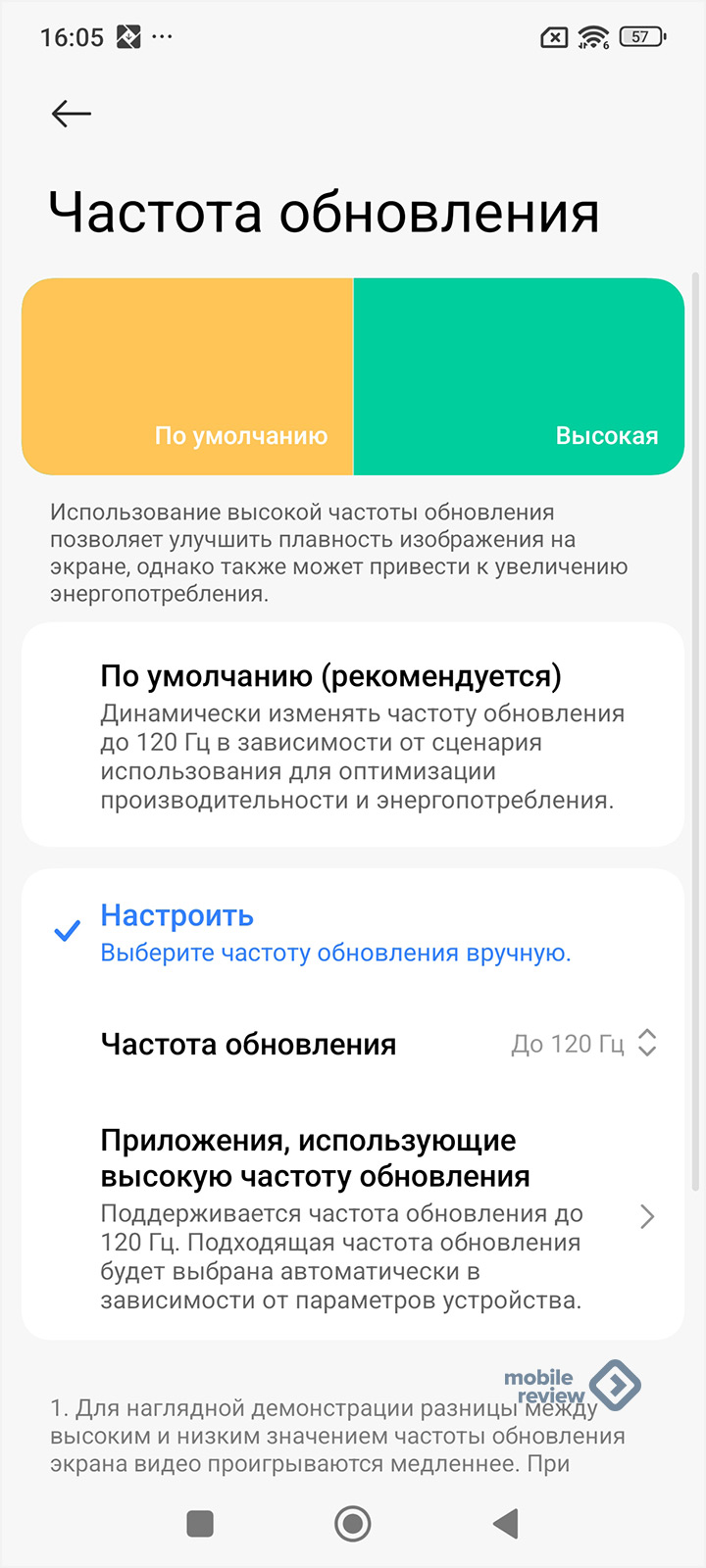Open the 'До 120 Гц' refresh rate dropdown

point(583,1044)
